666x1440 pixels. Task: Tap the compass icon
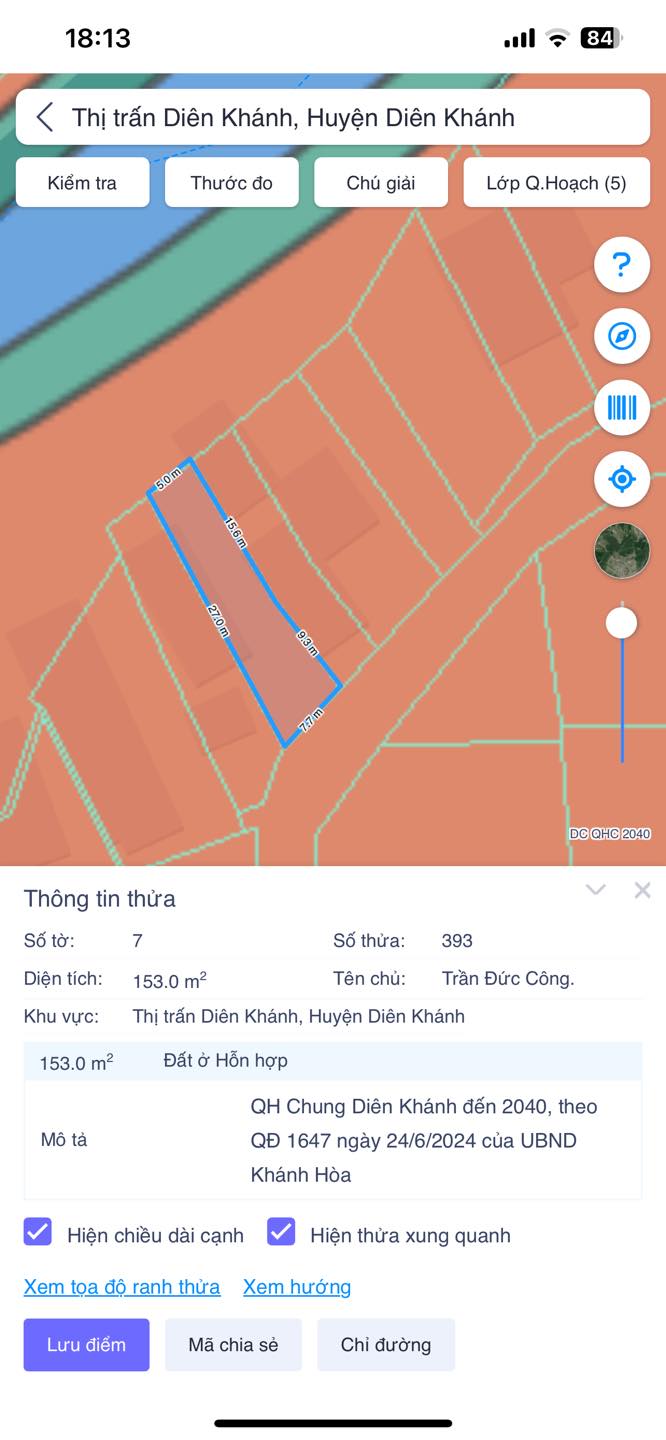622,336
